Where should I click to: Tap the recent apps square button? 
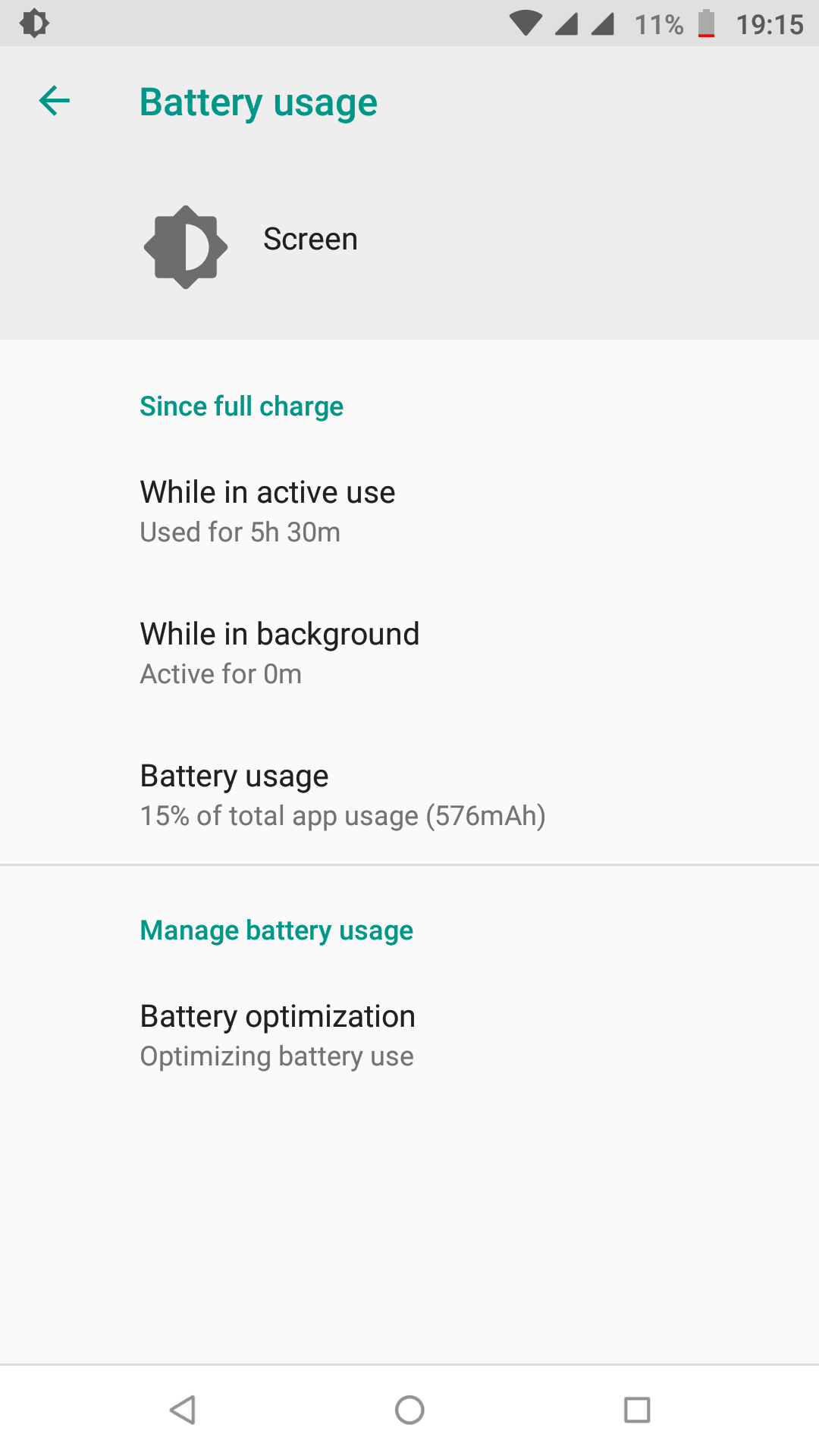pos(637,1410)
